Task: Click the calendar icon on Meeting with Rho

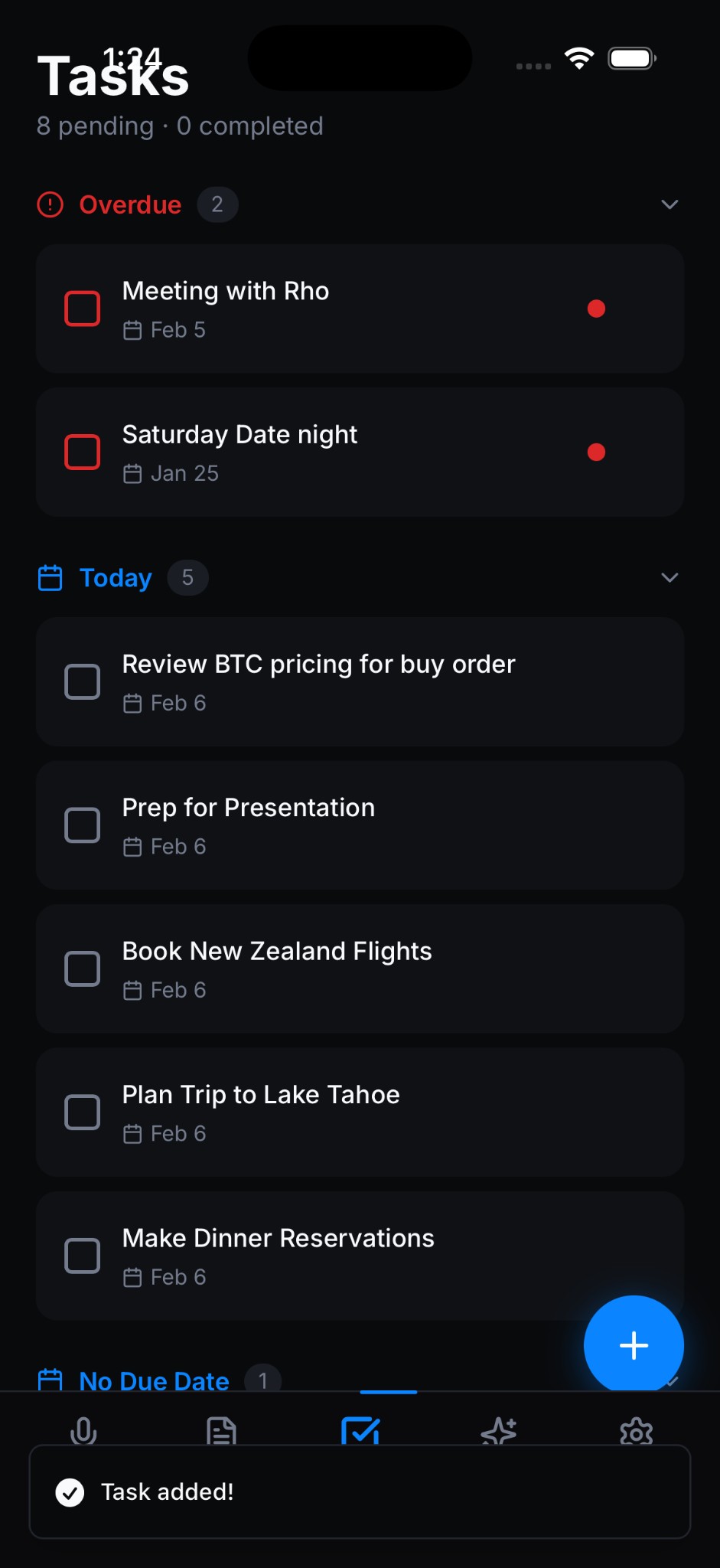Action: [x=133, y=330]
